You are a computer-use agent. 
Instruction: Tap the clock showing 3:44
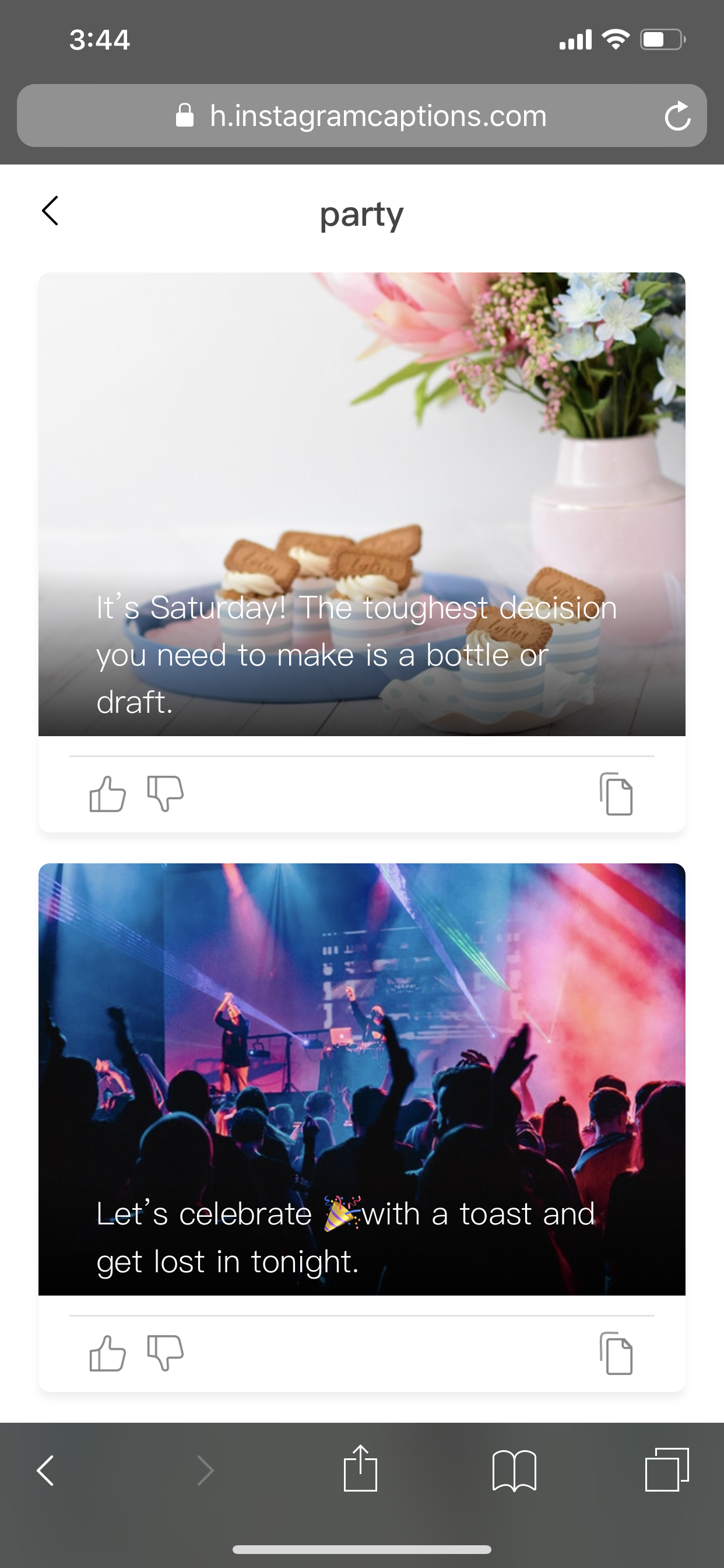click(x=101, y=40)
